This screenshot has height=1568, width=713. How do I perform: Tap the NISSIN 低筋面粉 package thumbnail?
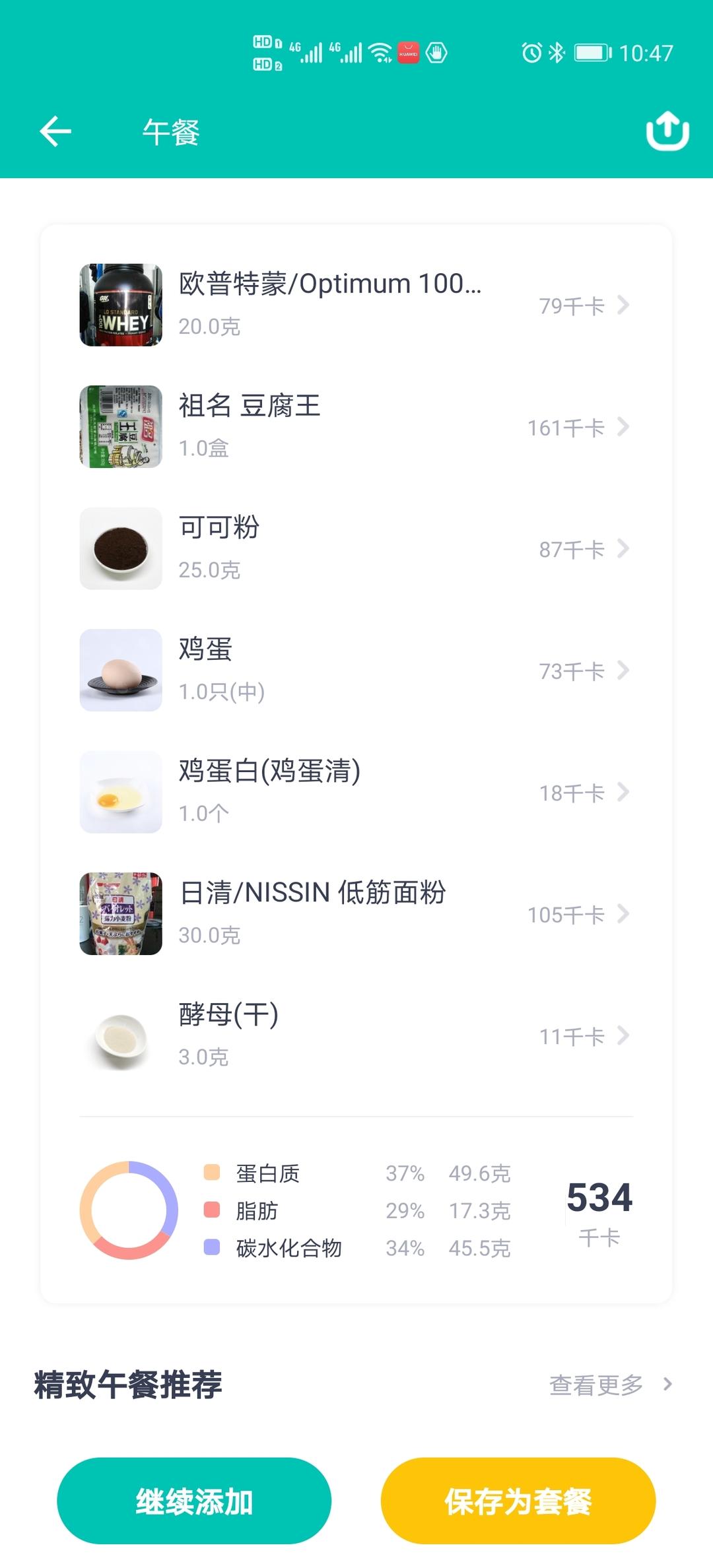(x=119, y=914)
